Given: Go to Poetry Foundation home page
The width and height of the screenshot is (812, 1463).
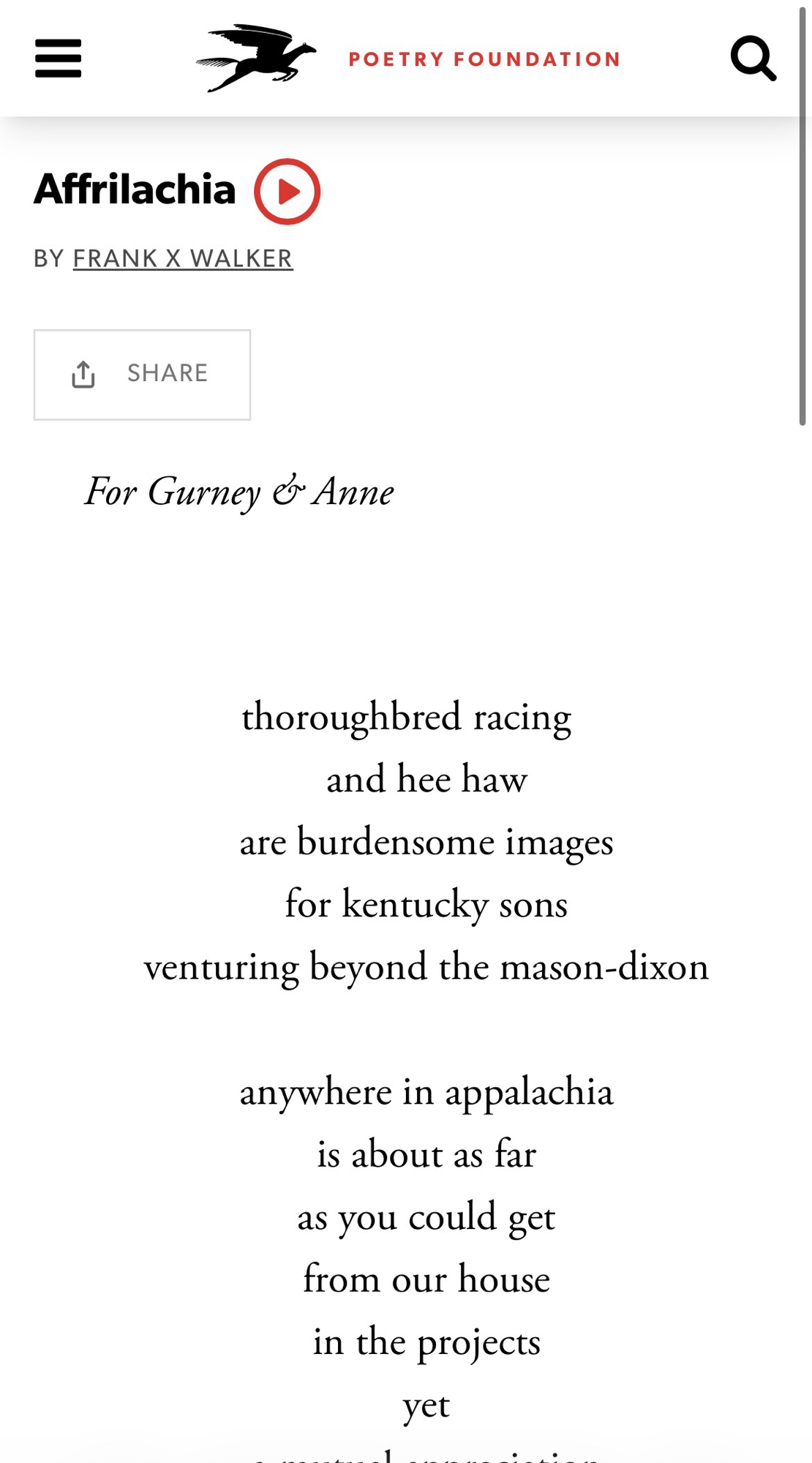Looking at the screenshot, I should pos(408,59).
